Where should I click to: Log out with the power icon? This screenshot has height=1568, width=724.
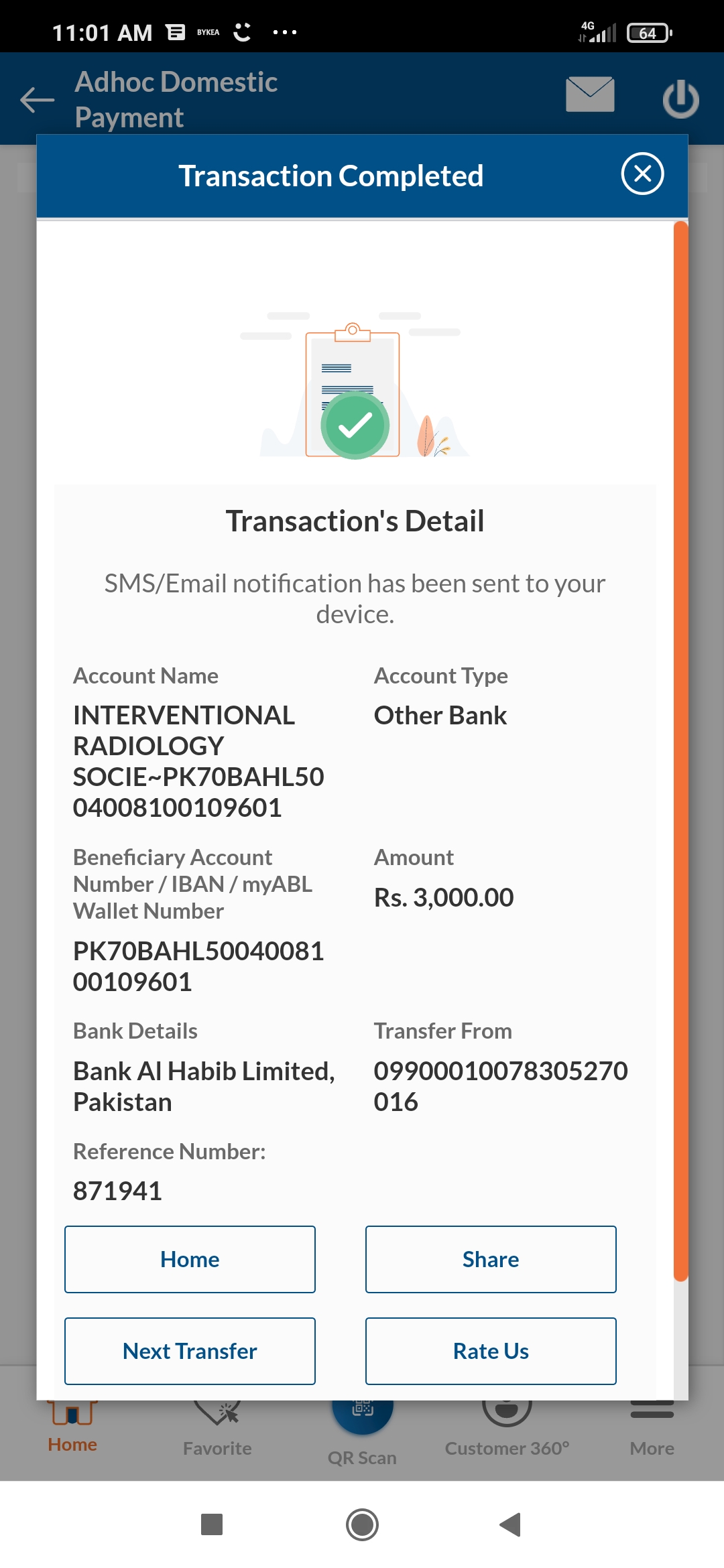680,99
